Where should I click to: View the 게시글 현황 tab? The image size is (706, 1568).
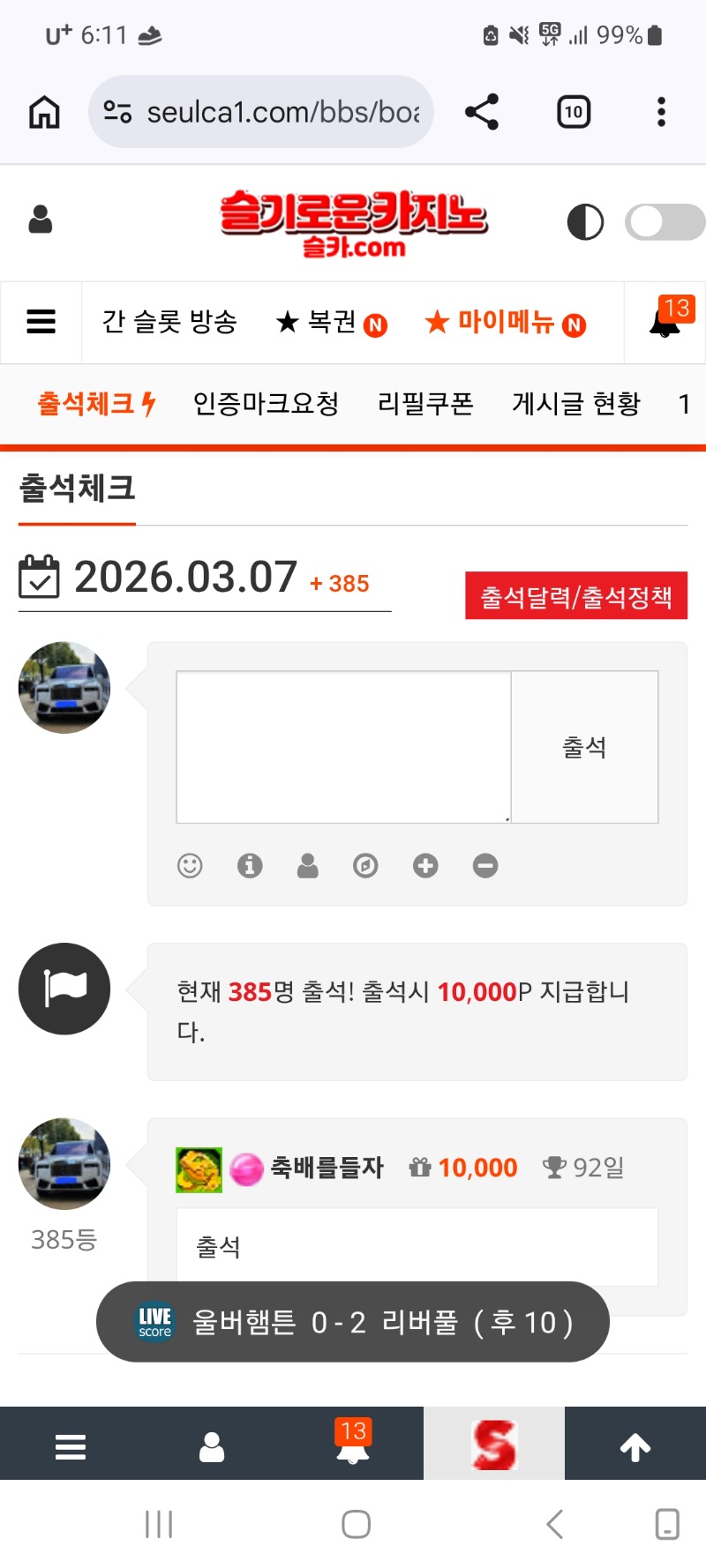coord(576,404)
